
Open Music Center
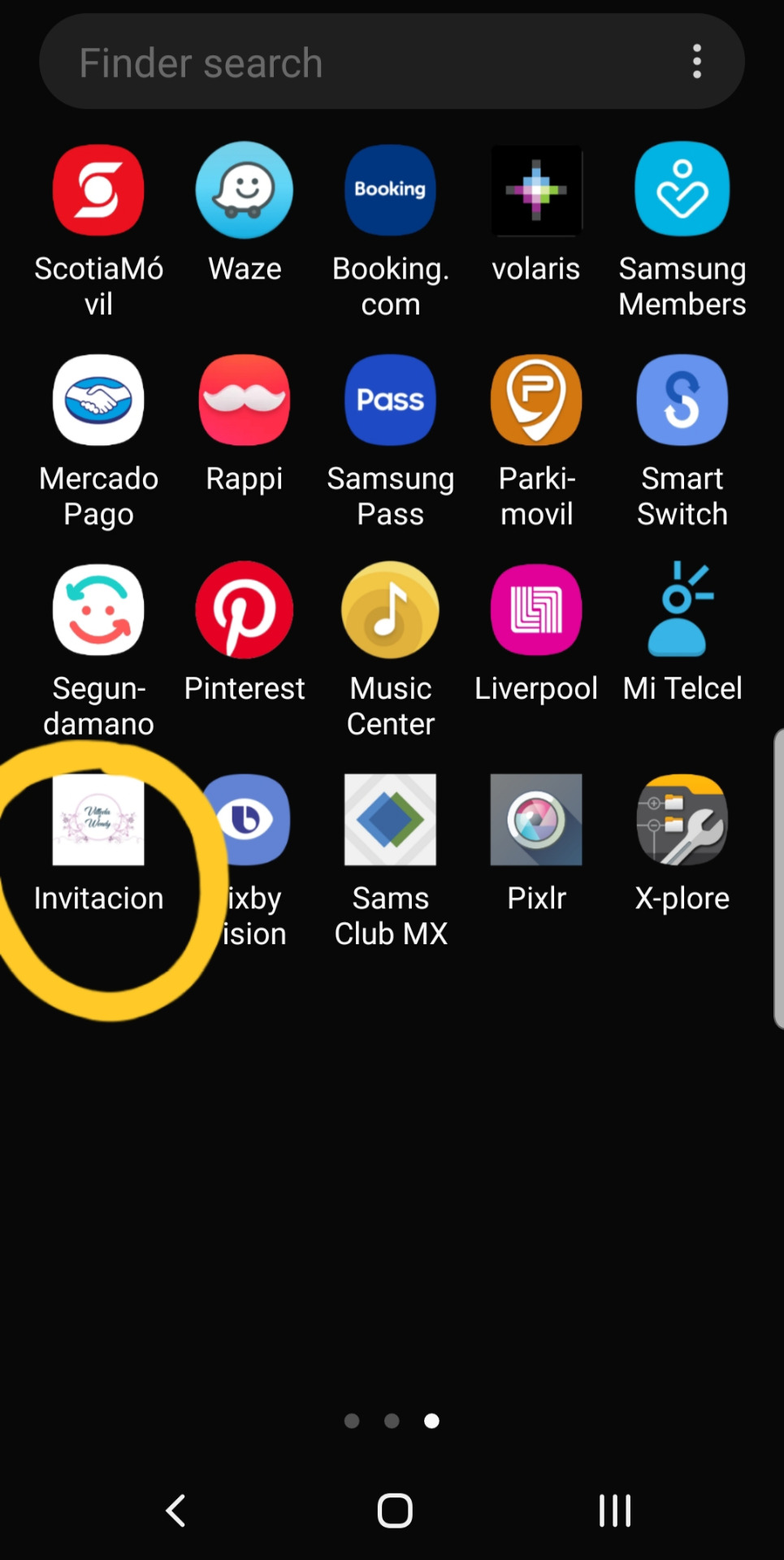coord(390,610)
